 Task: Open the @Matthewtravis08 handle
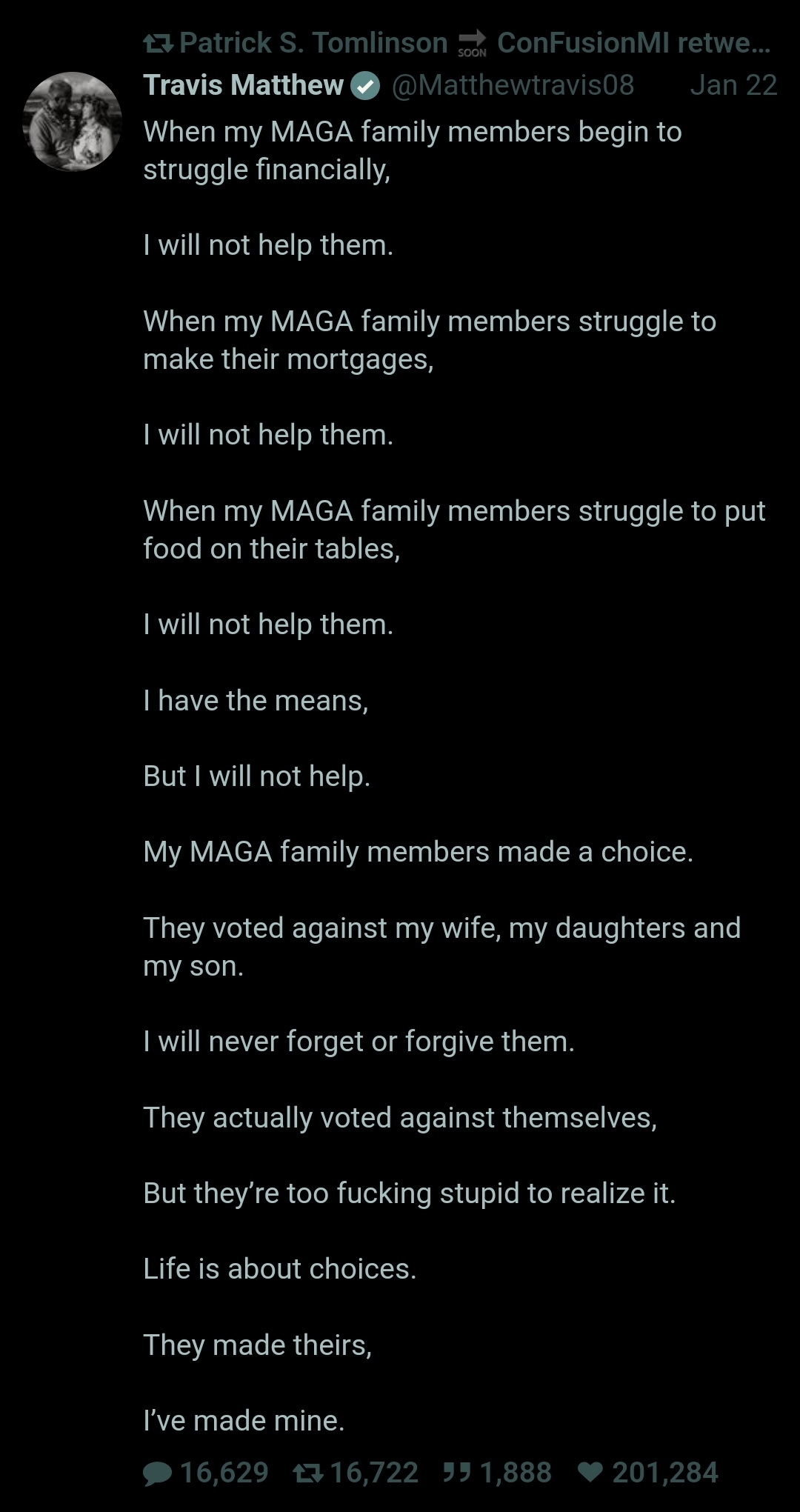coord(513,85)
